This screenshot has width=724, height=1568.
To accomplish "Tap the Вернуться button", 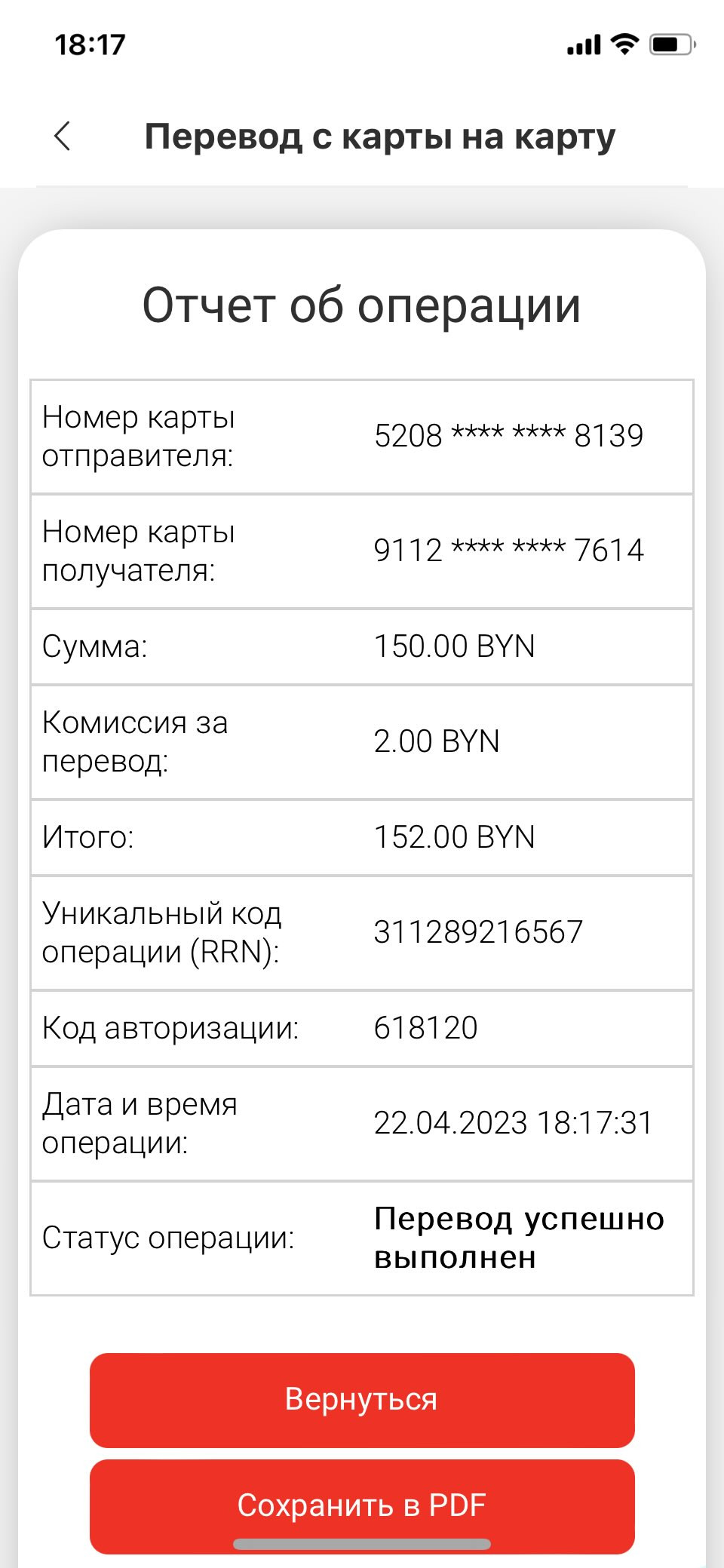I will click(x=362, y=1400).
